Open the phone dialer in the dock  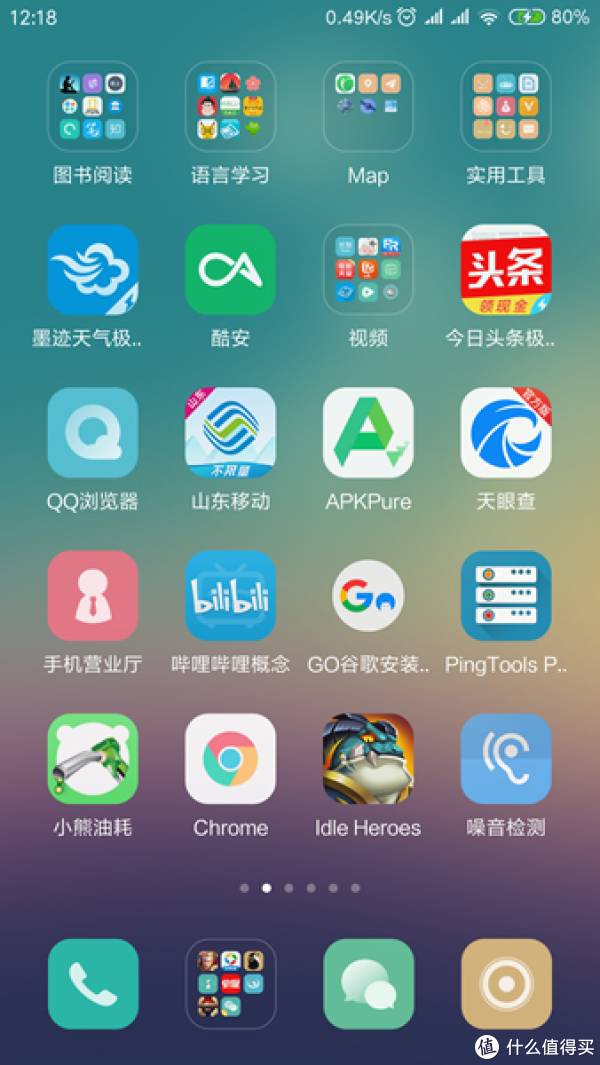[93, 984]
